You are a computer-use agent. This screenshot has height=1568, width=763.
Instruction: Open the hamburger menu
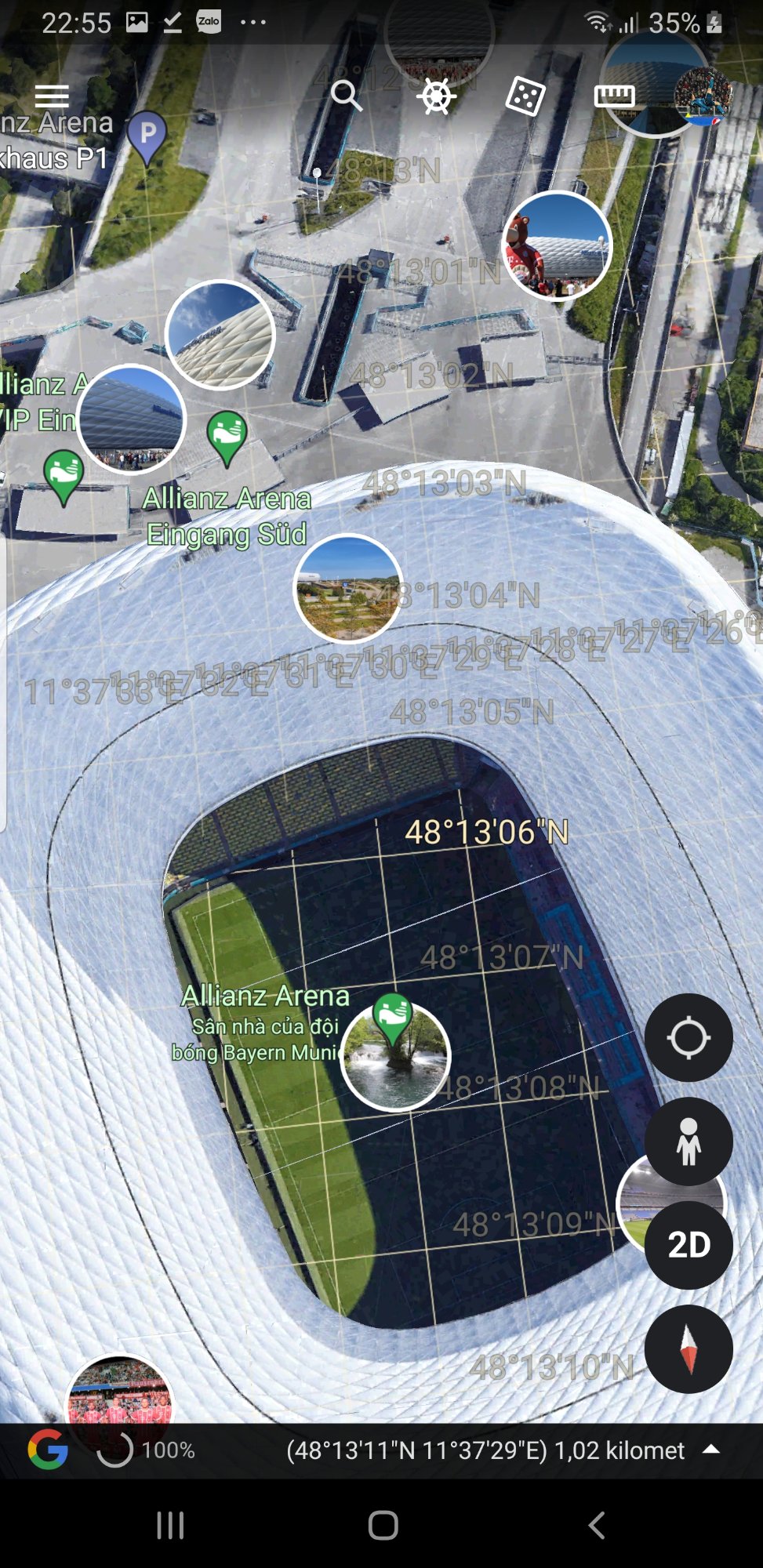click(52, 96)
